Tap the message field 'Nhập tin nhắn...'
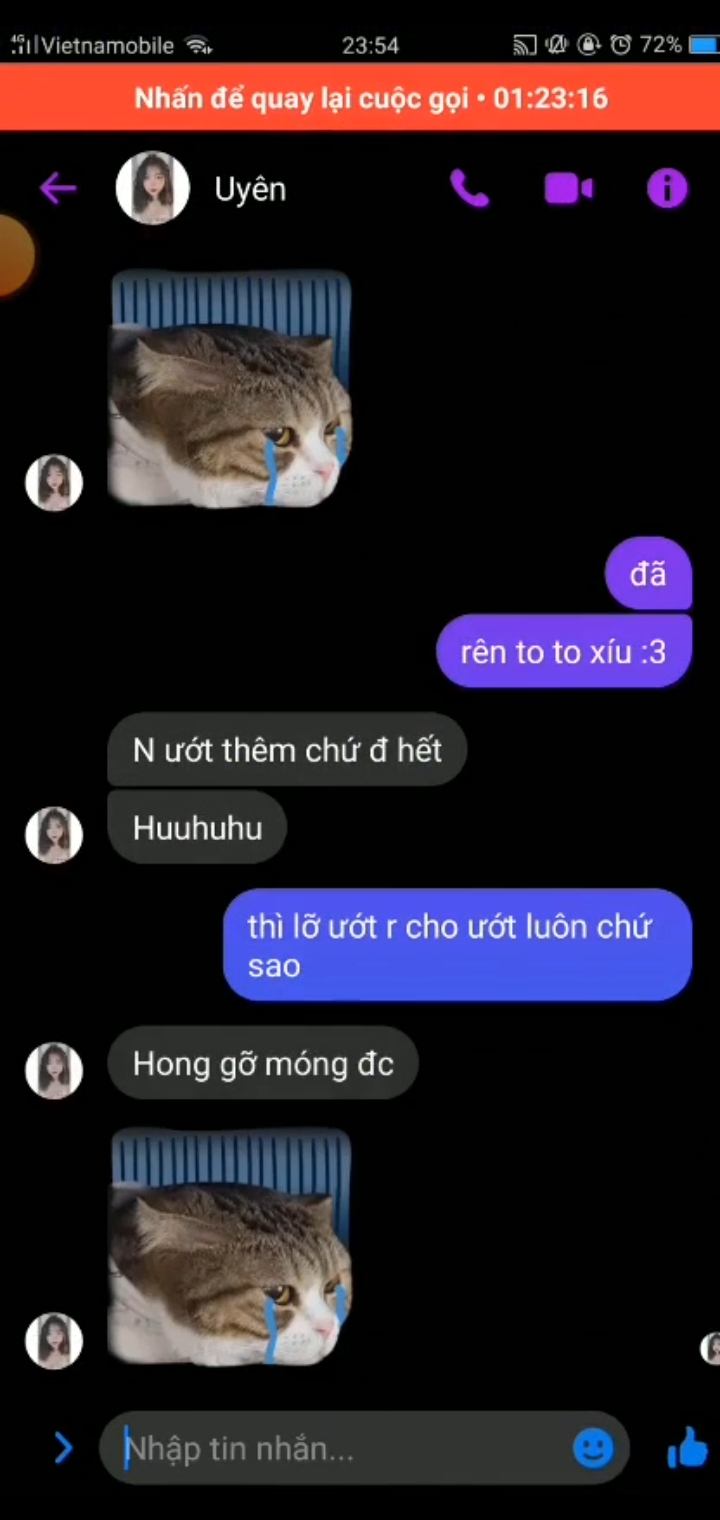The height and width of the screenshot is (1520, 720). click(x=340, y=1448)
